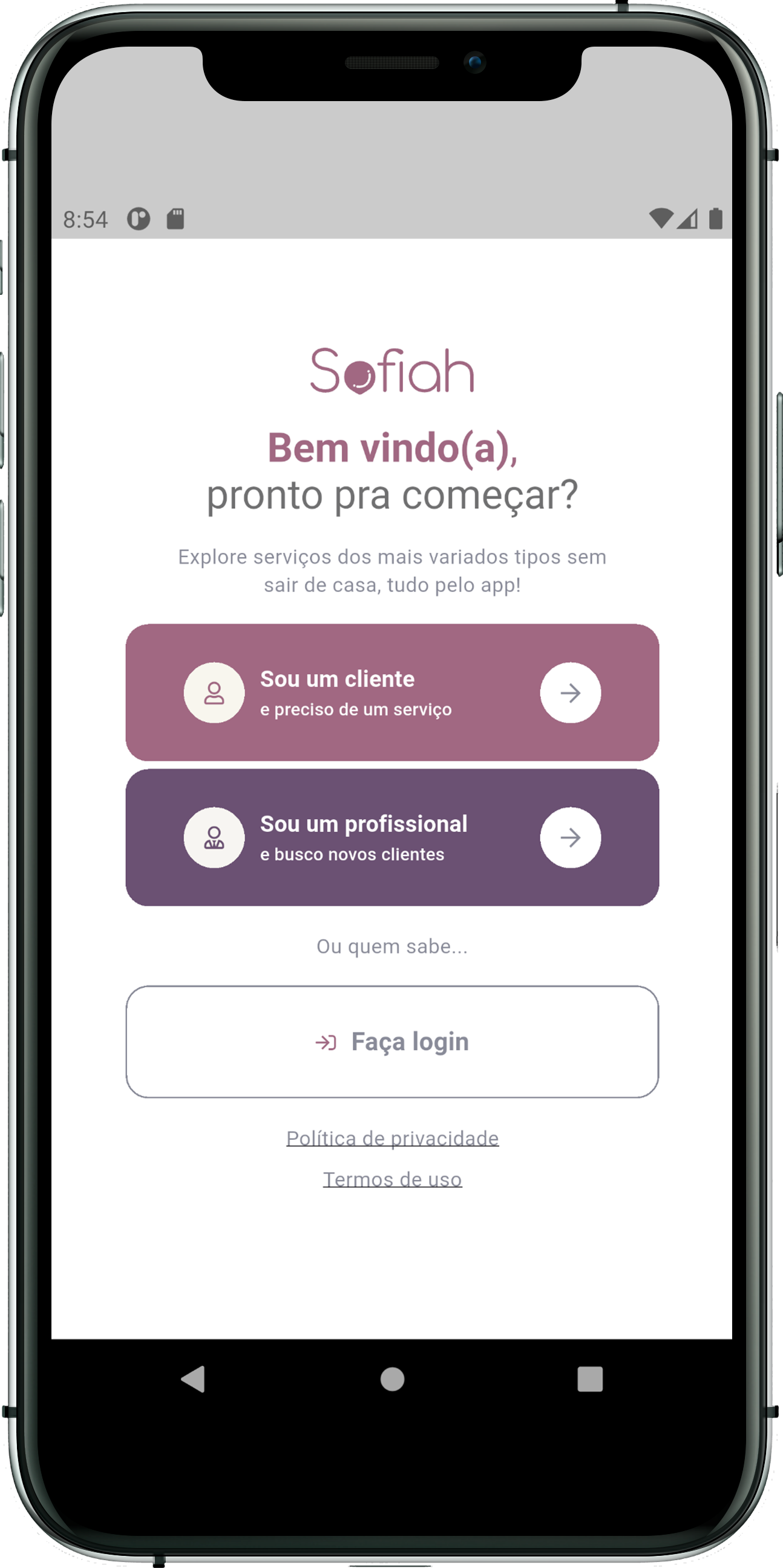Image resolution: width=783 pixels, height=1568 pixels.
Task: Go back with the system back button
Action: (x=194, y=1379)
